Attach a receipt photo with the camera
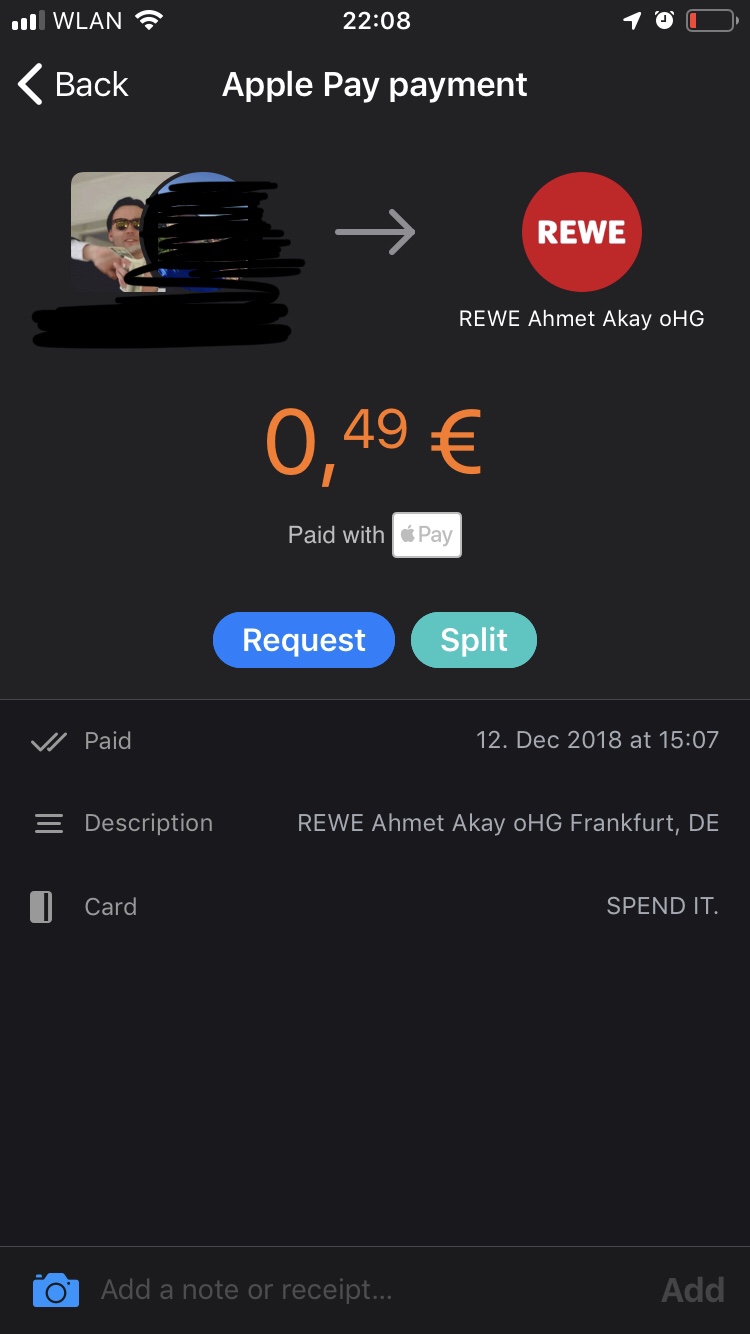The width and height of the screenshot is (750, 1334). tap(56, 1290)
